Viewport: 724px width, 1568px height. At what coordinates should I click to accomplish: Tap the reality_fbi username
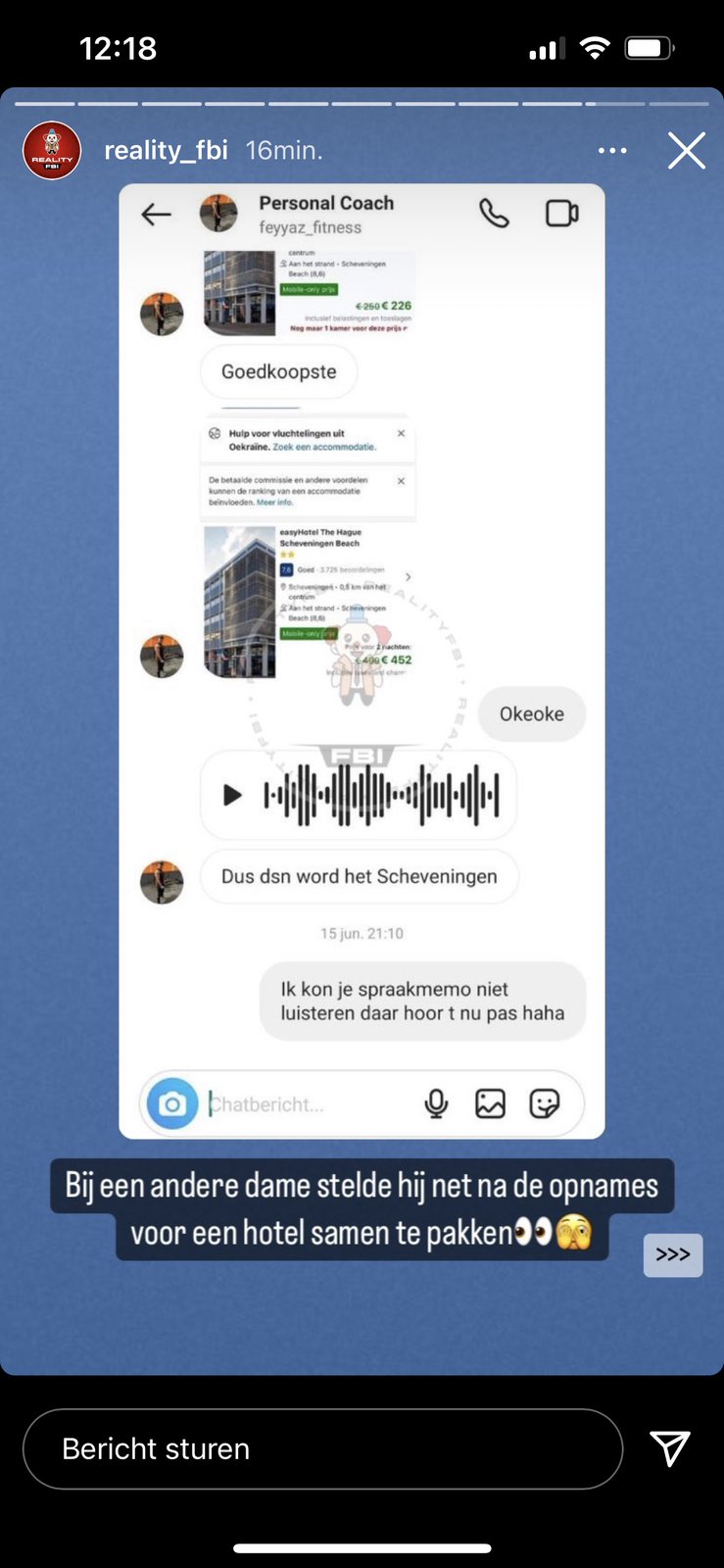tap(166, 150)
